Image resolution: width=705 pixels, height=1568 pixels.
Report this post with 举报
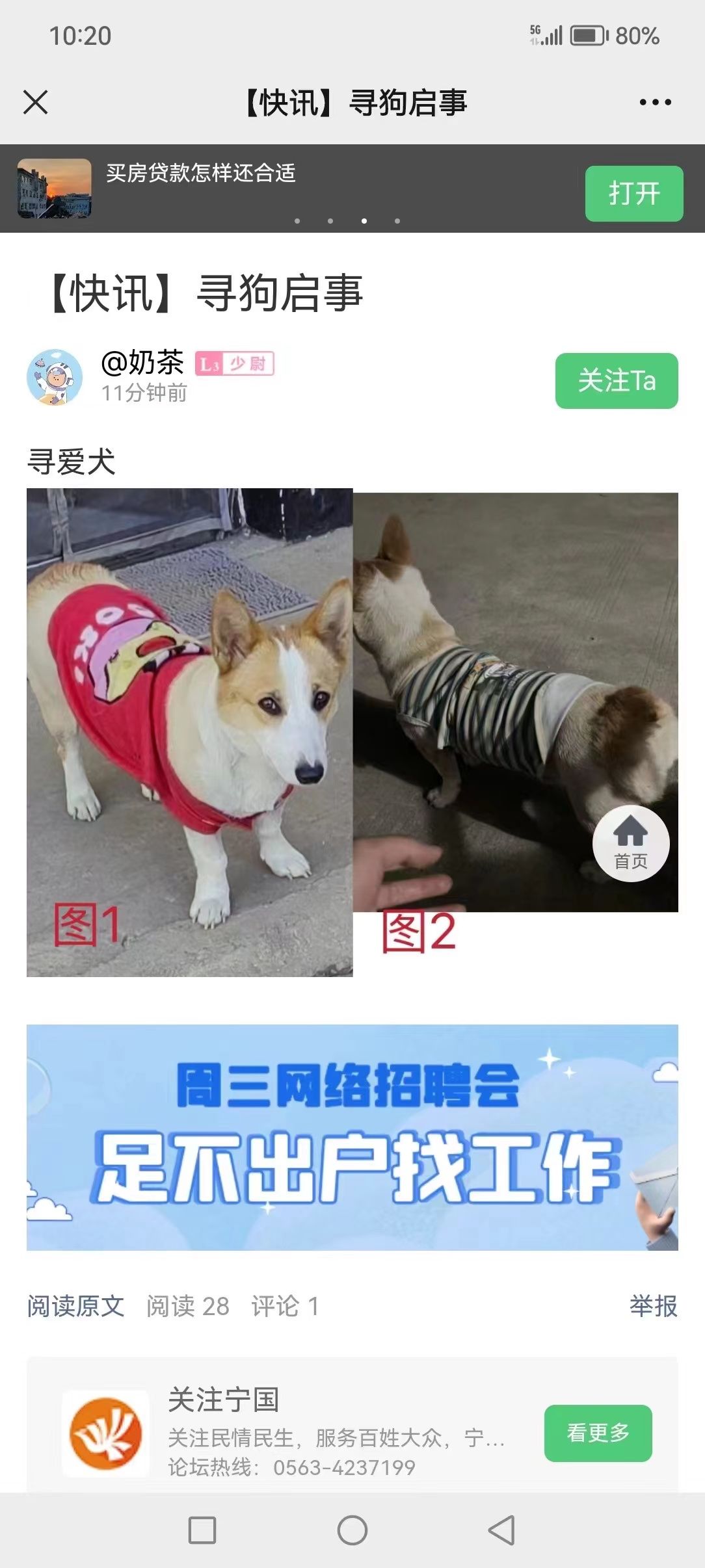point(653,1306)
